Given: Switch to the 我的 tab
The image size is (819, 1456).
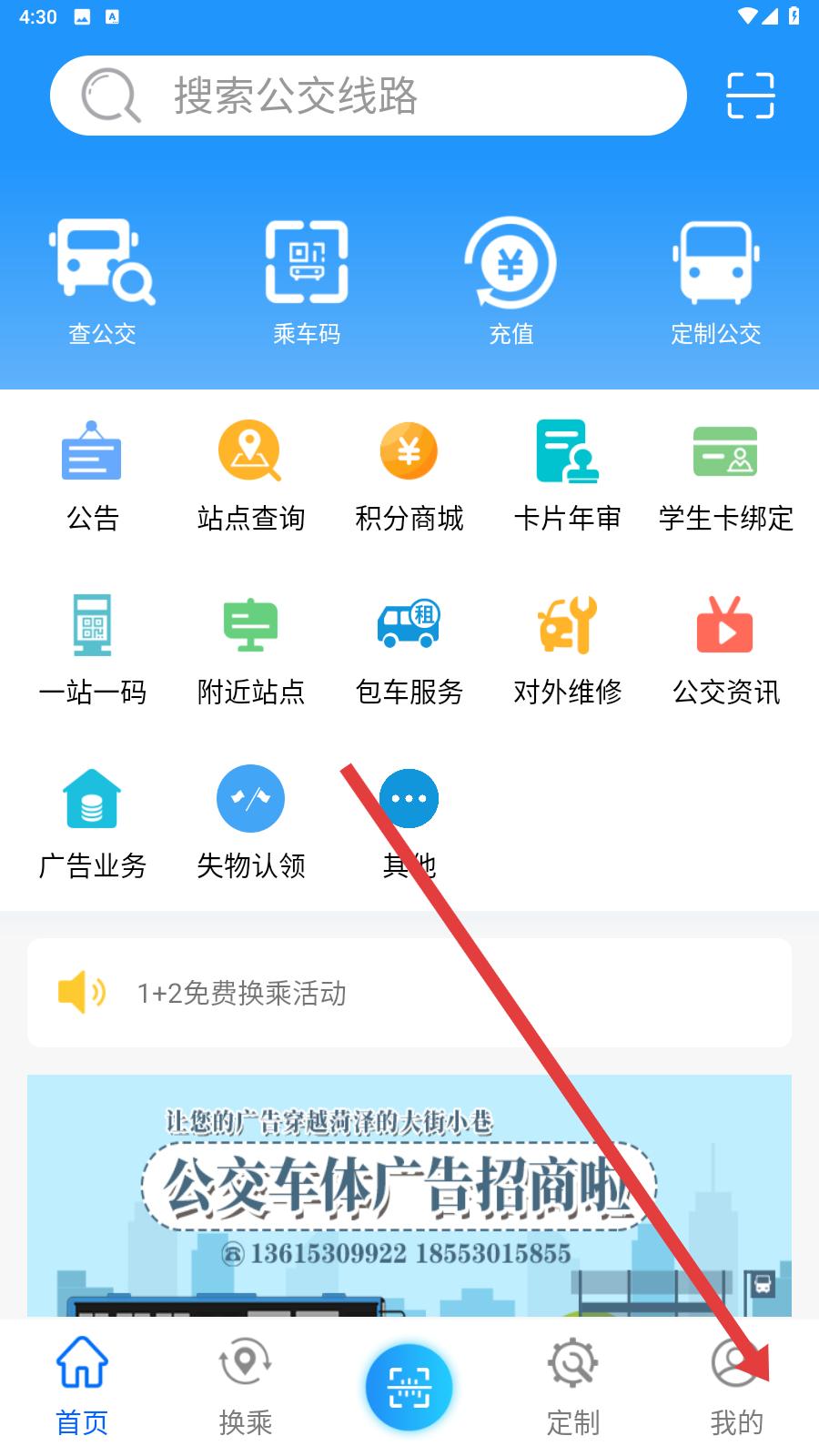Looking at the screenshot, I should [737, 1388].
